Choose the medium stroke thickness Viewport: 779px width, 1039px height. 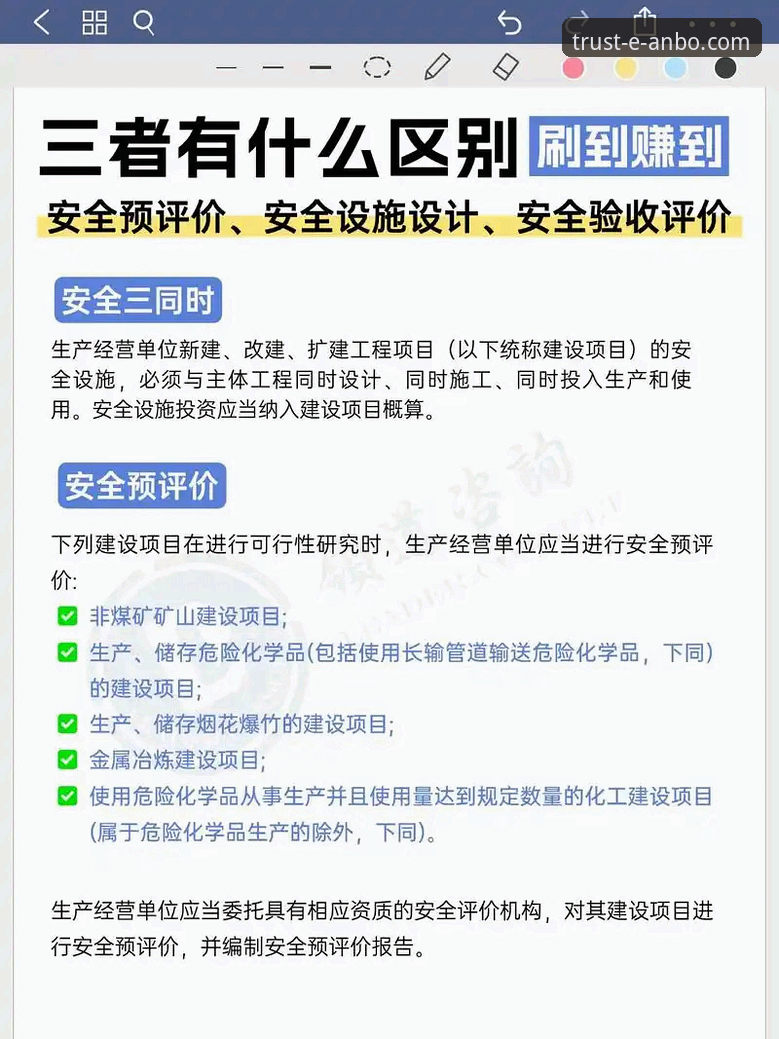tap(273, 67)
